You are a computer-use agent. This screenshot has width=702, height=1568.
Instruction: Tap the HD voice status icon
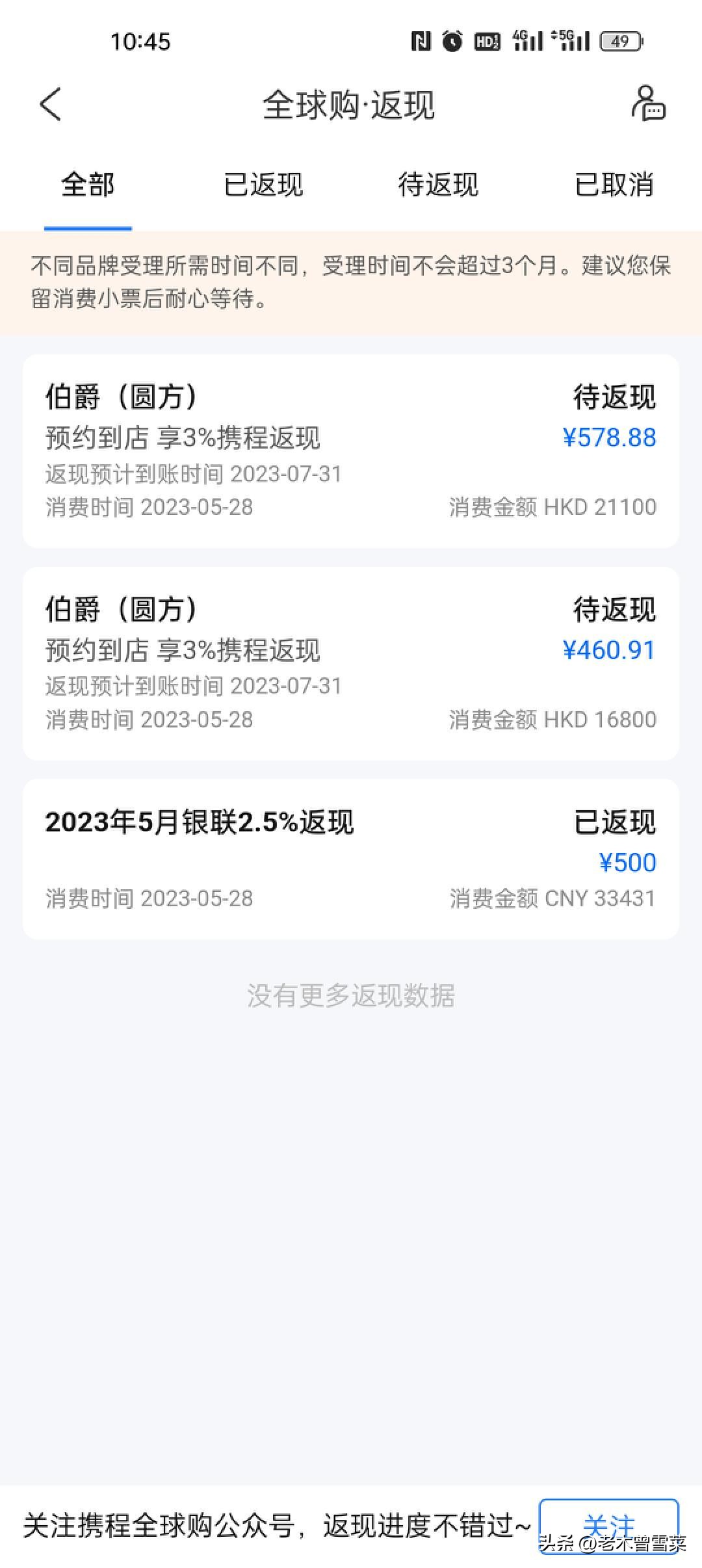(x=486, y=41)
